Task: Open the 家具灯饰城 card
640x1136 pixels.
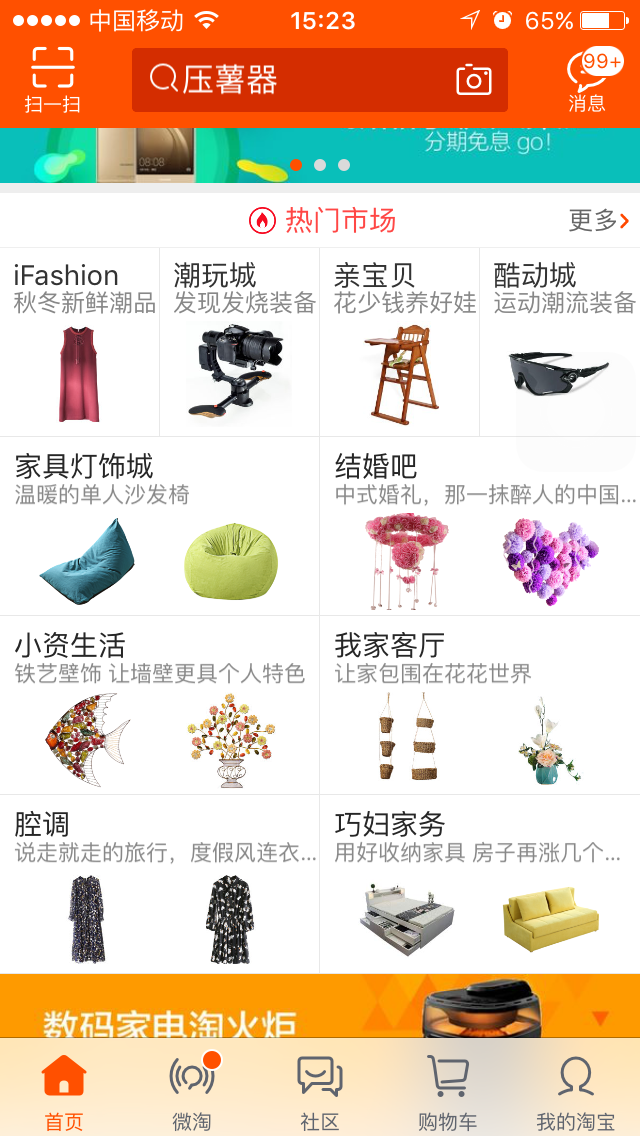Action: (159, 526)
